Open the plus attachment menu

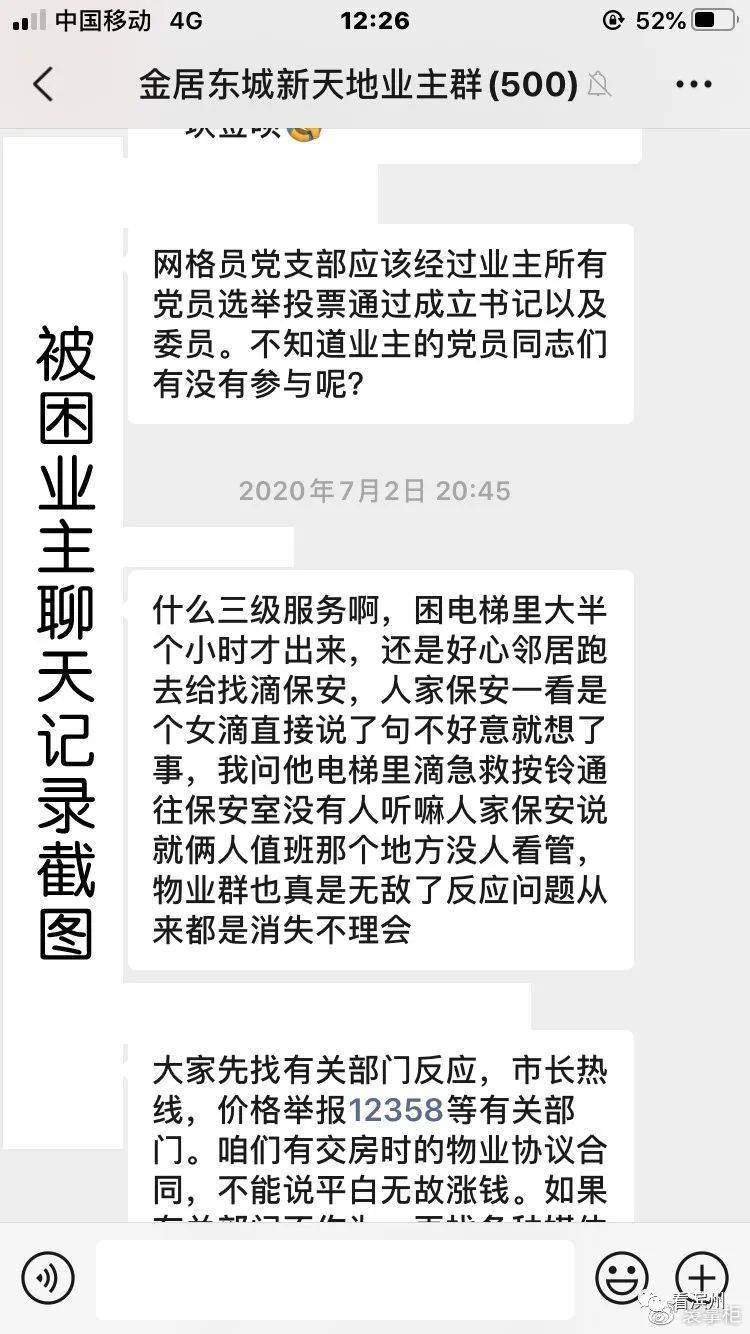tap(702, 1276)
